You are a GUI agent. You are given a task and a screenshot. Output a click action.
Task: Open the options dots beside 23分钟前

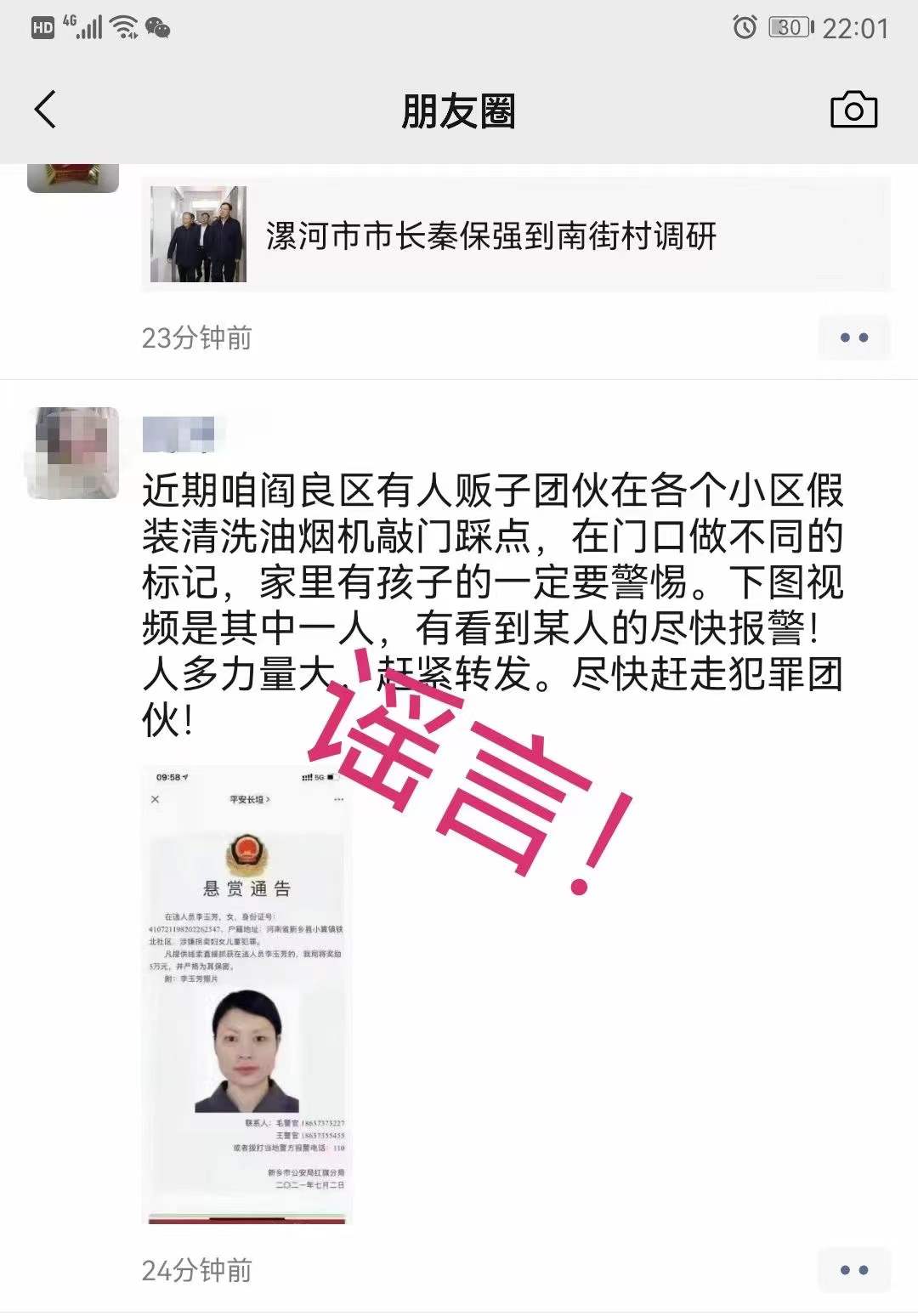pos(853,338)
